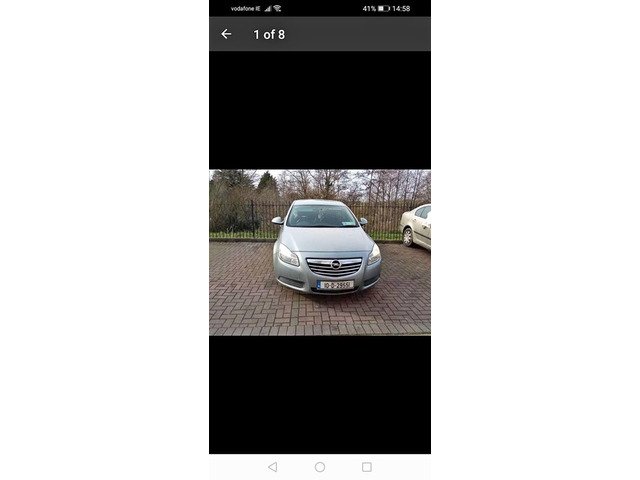Screen dimensions: 640x480
Task: Open recent apps with the square button
Action: [367, 467]
